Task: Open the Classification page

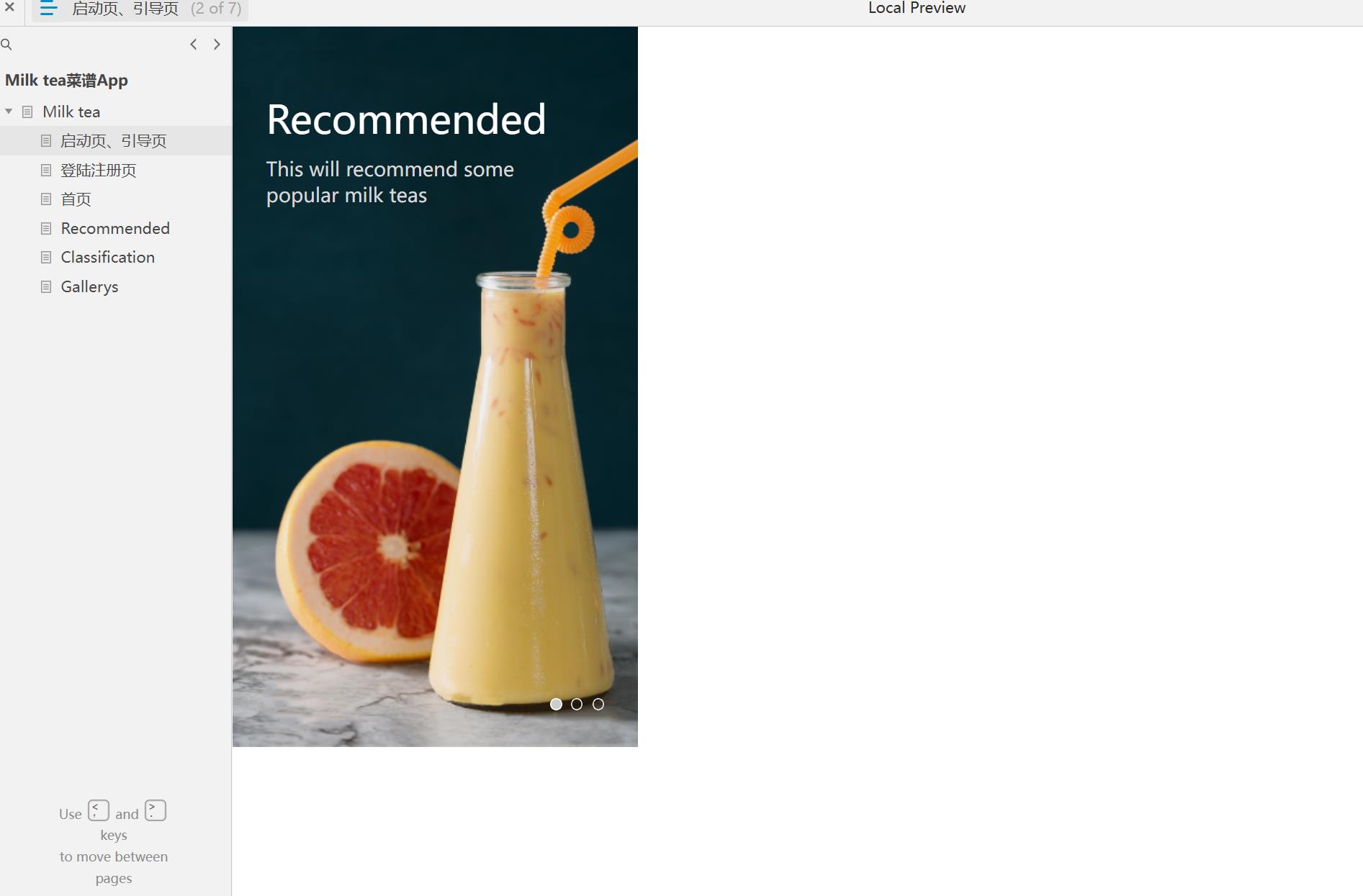Action: click(x=107, y=257)
